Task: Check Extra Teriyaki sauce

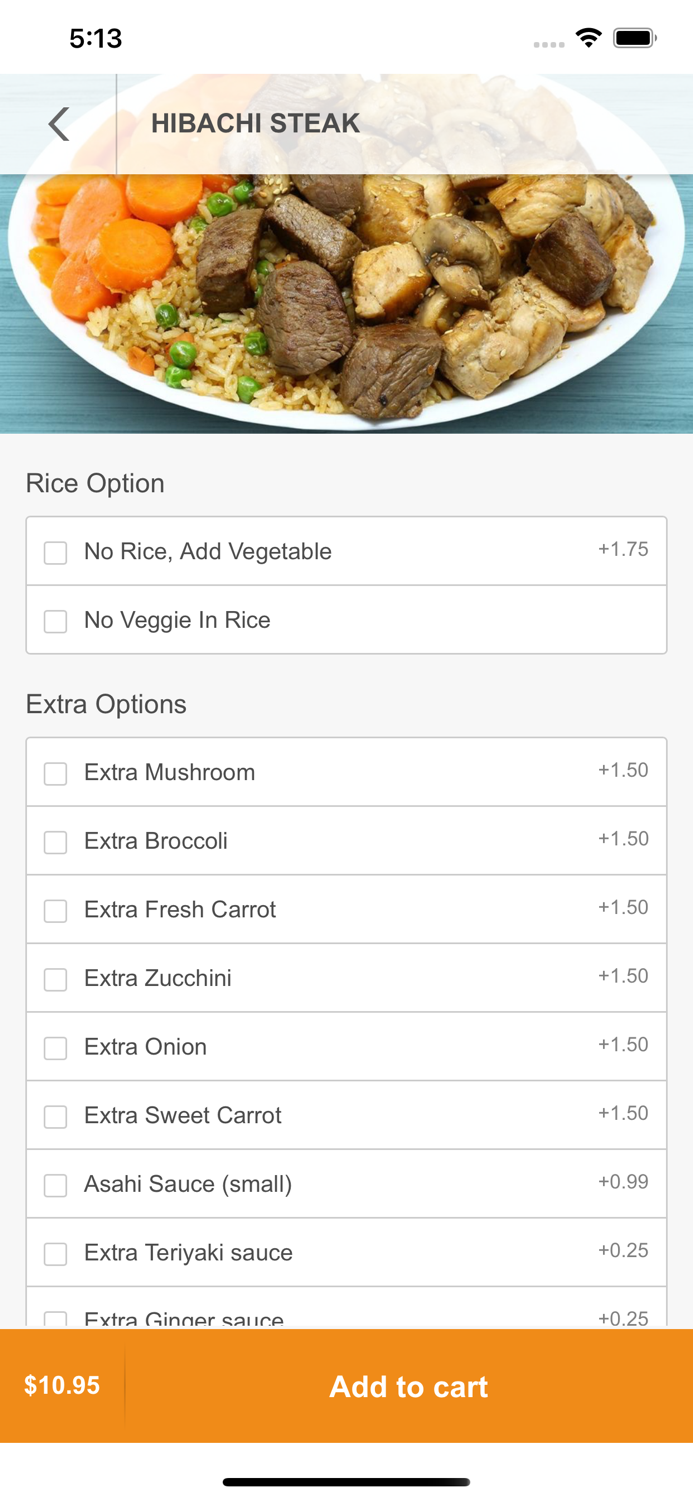Action: pyautogui.click(x=56, y=1254)
